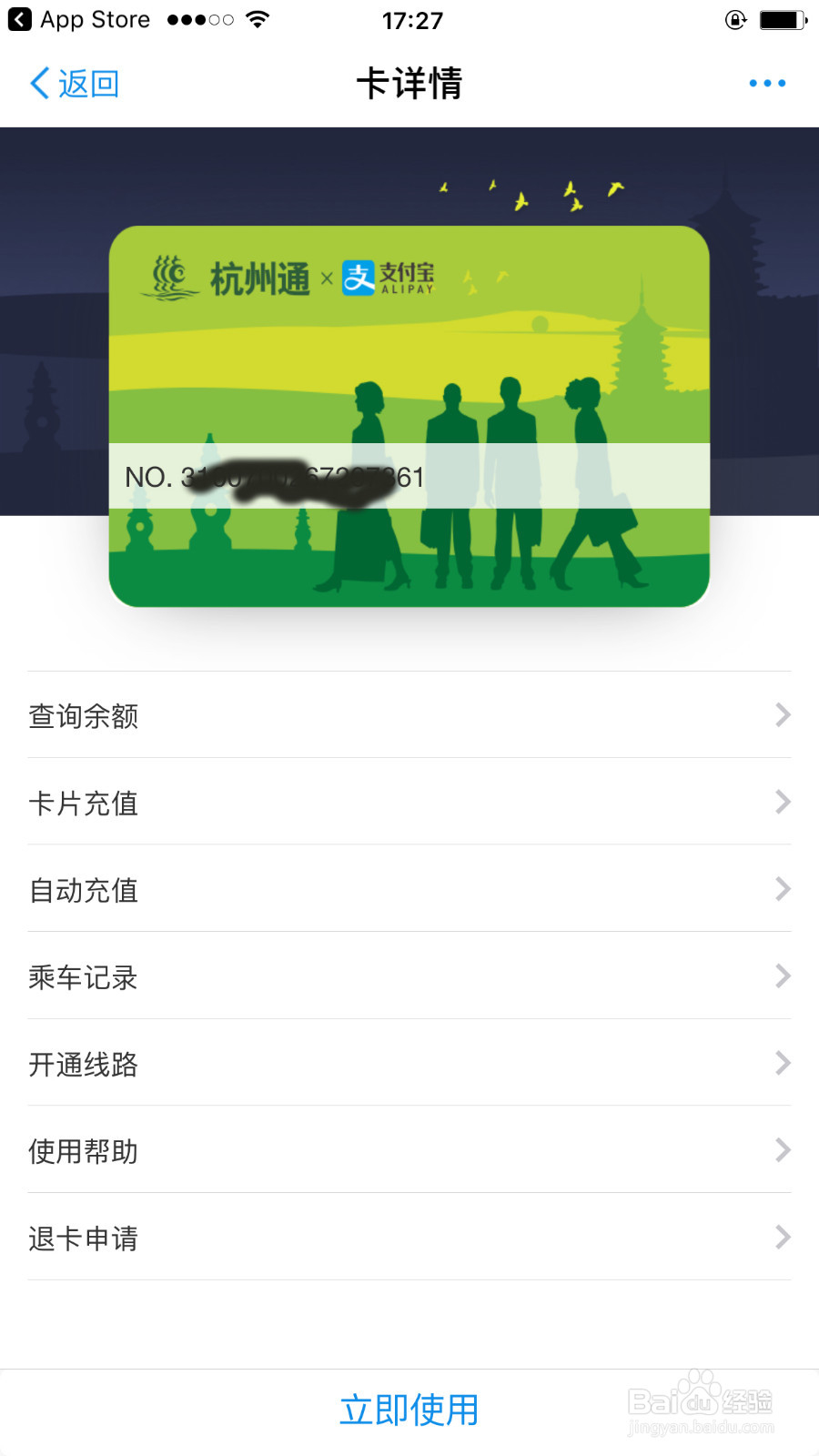This screenshot has width=819, height=1456.
Task: Open 开通线路 line activation option
Action: [409, 1064]
